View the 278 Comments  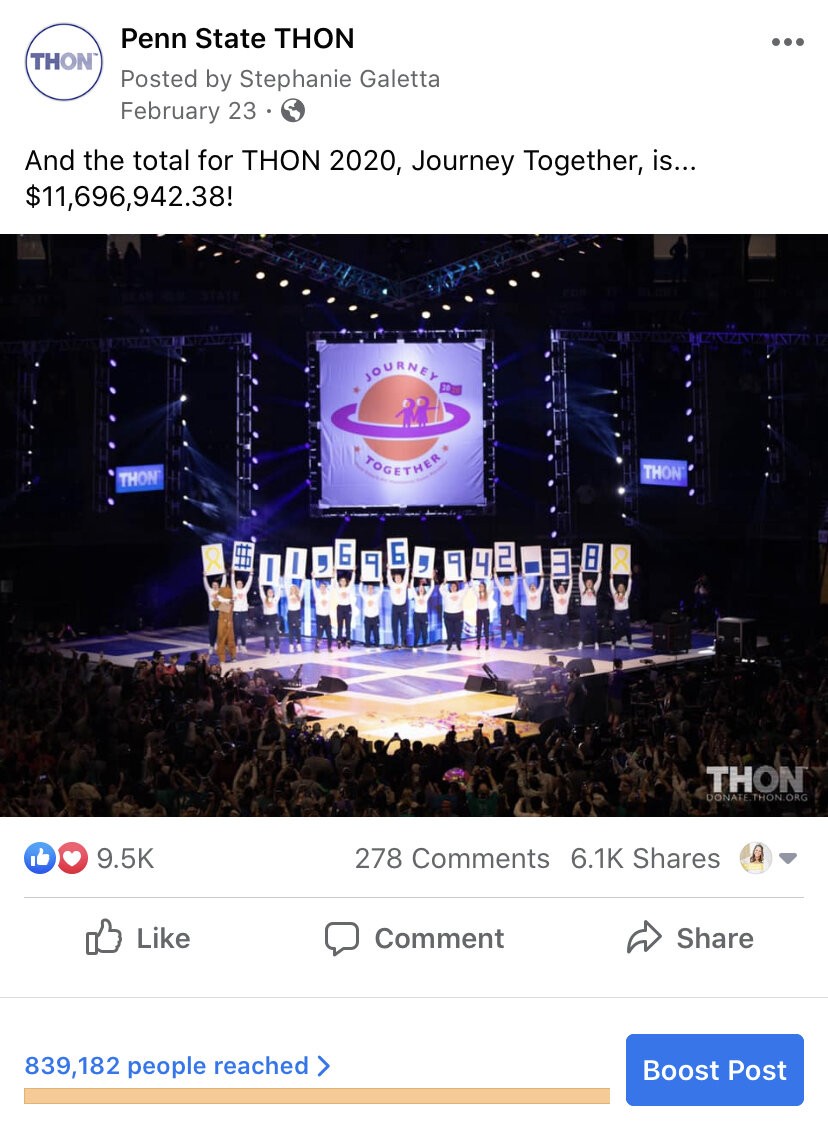452,858
